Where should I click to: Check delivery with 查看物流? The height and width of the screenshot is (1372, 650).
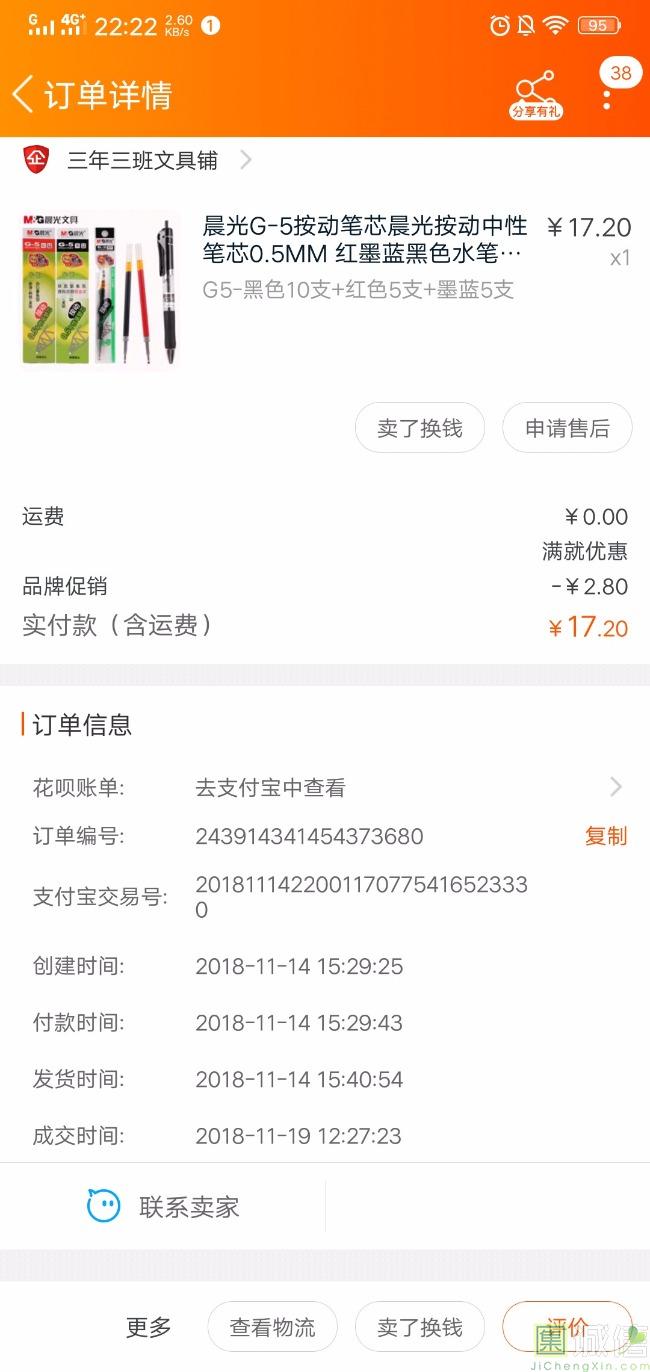coord(272,1327)
